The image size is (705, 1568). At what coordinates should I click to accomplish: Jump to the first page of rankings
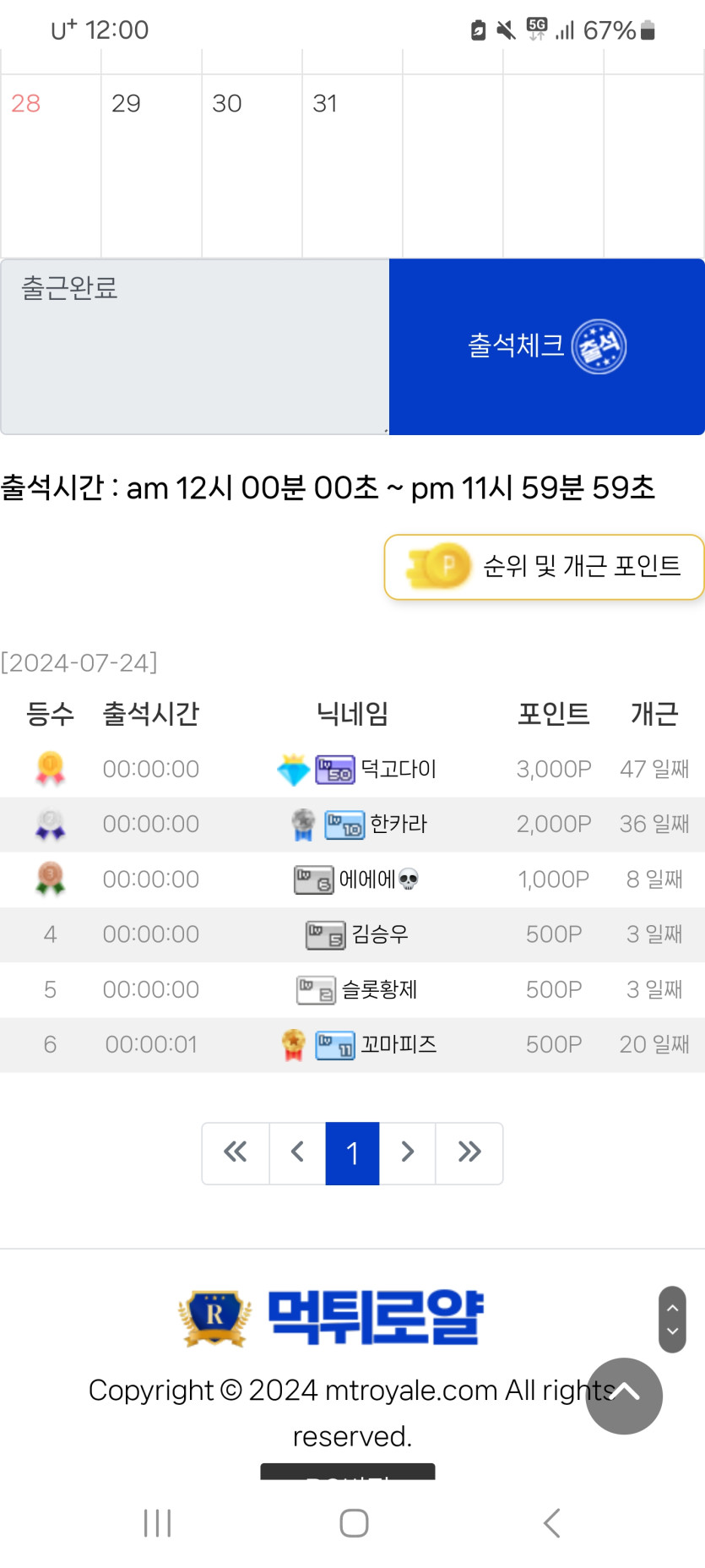(236, 1153)
